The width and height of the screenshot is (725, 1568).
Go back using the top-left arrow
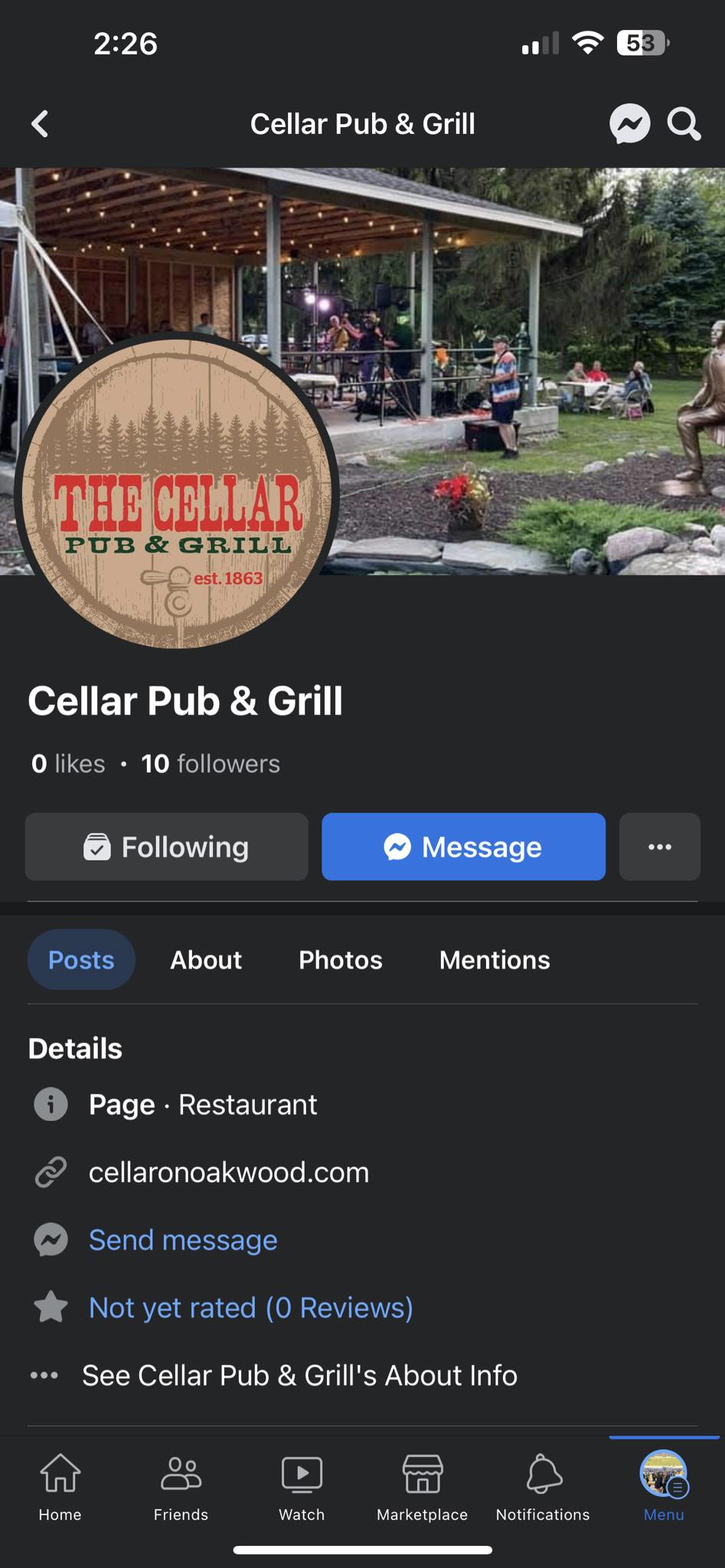coord(40,123)
